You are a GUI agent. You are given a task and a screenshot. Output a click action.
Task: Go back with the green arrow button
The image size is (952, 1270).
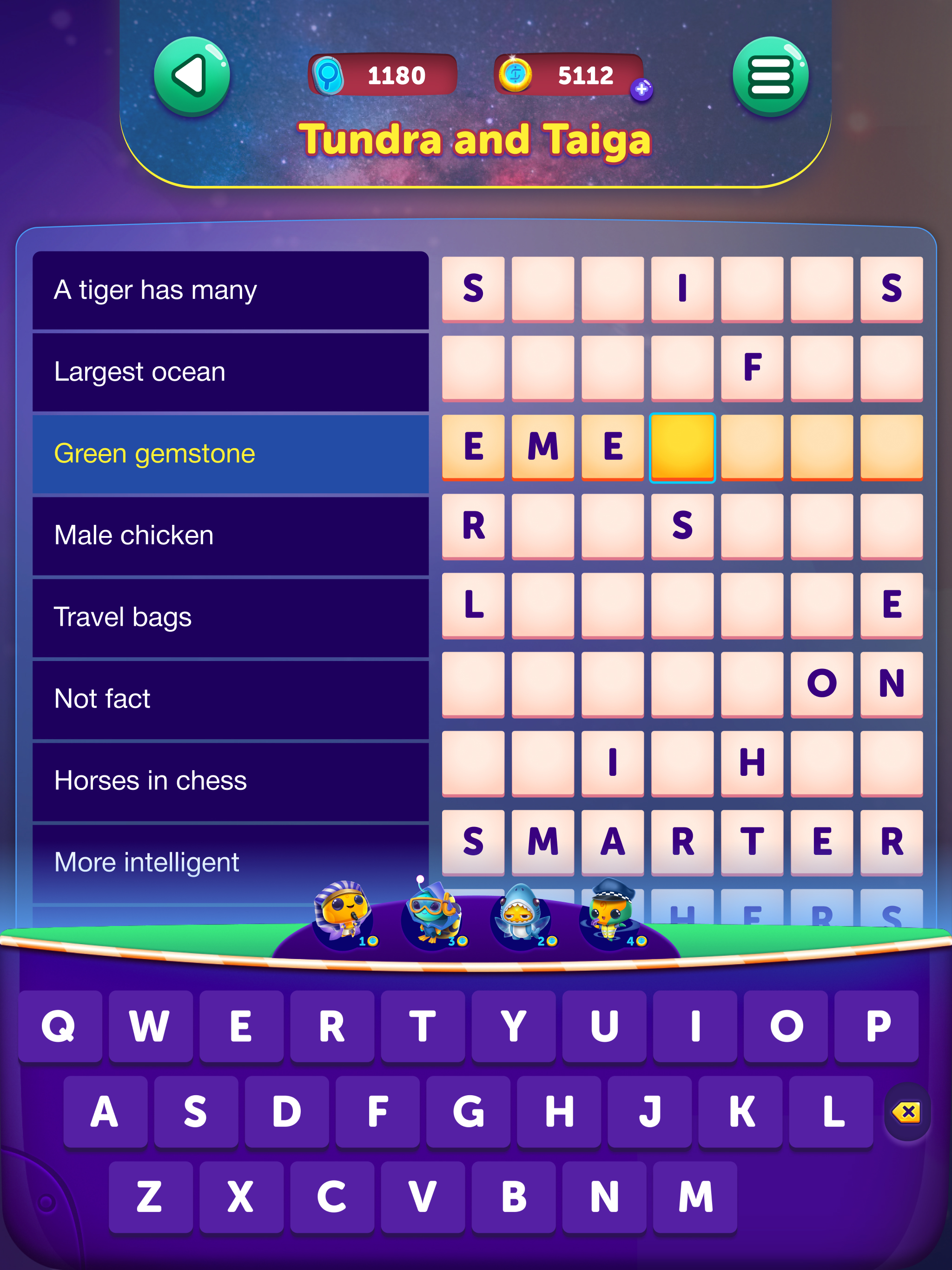[192, 76]
